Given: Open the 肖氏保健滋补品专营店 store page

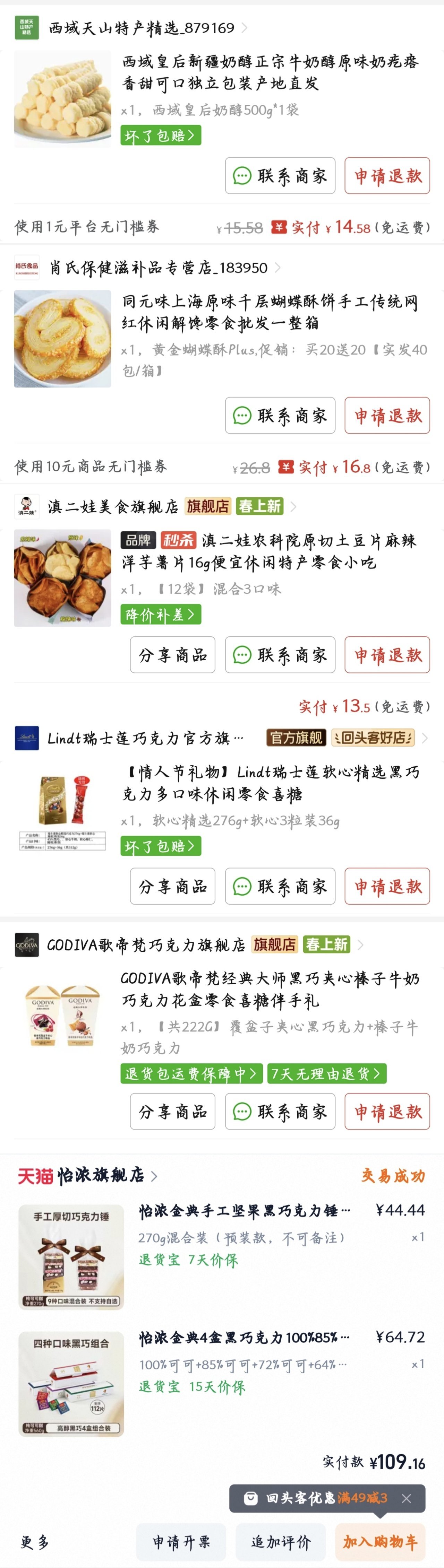Looking at the screenshot, I should (158, 268).
